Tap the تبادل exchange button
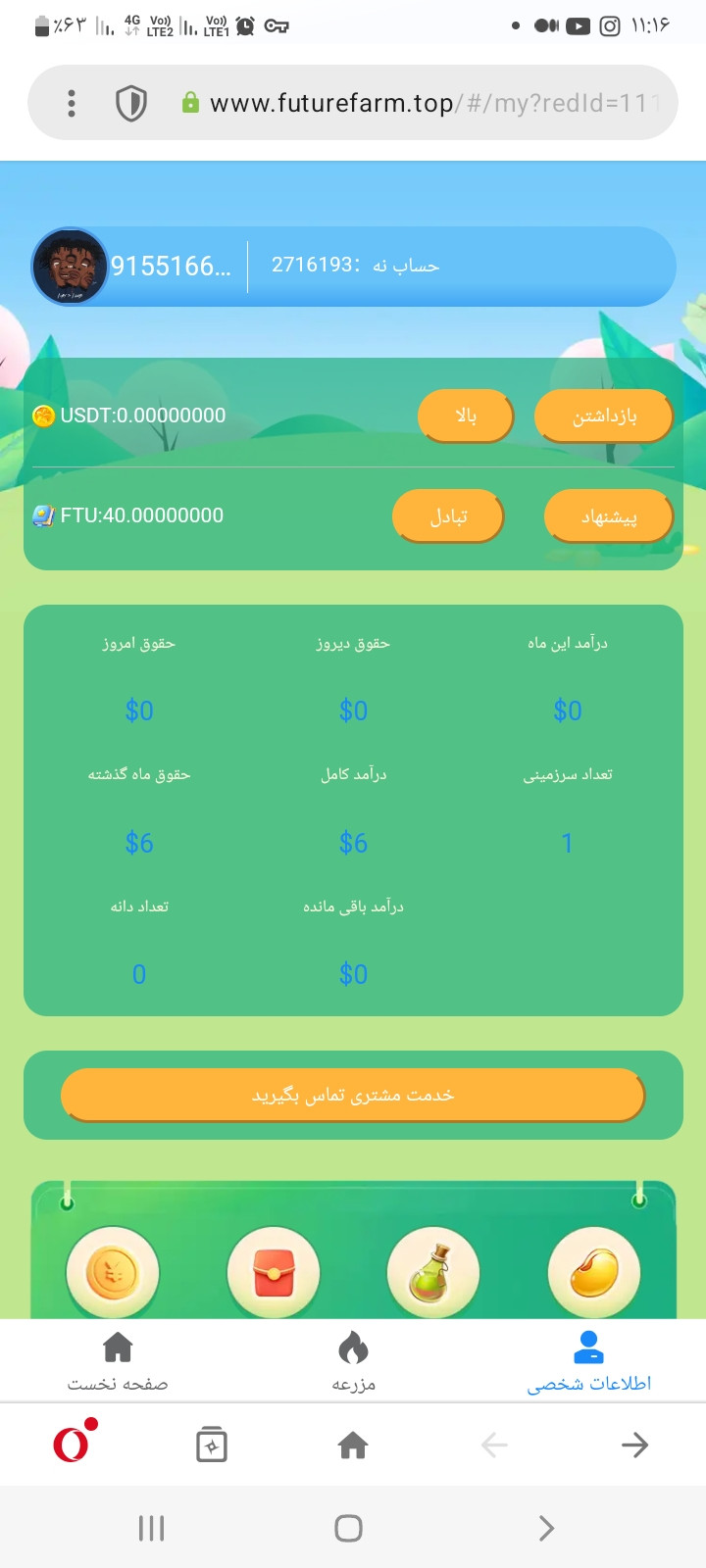The width and height of the screenshot is (706, 1568). [448, 516]
